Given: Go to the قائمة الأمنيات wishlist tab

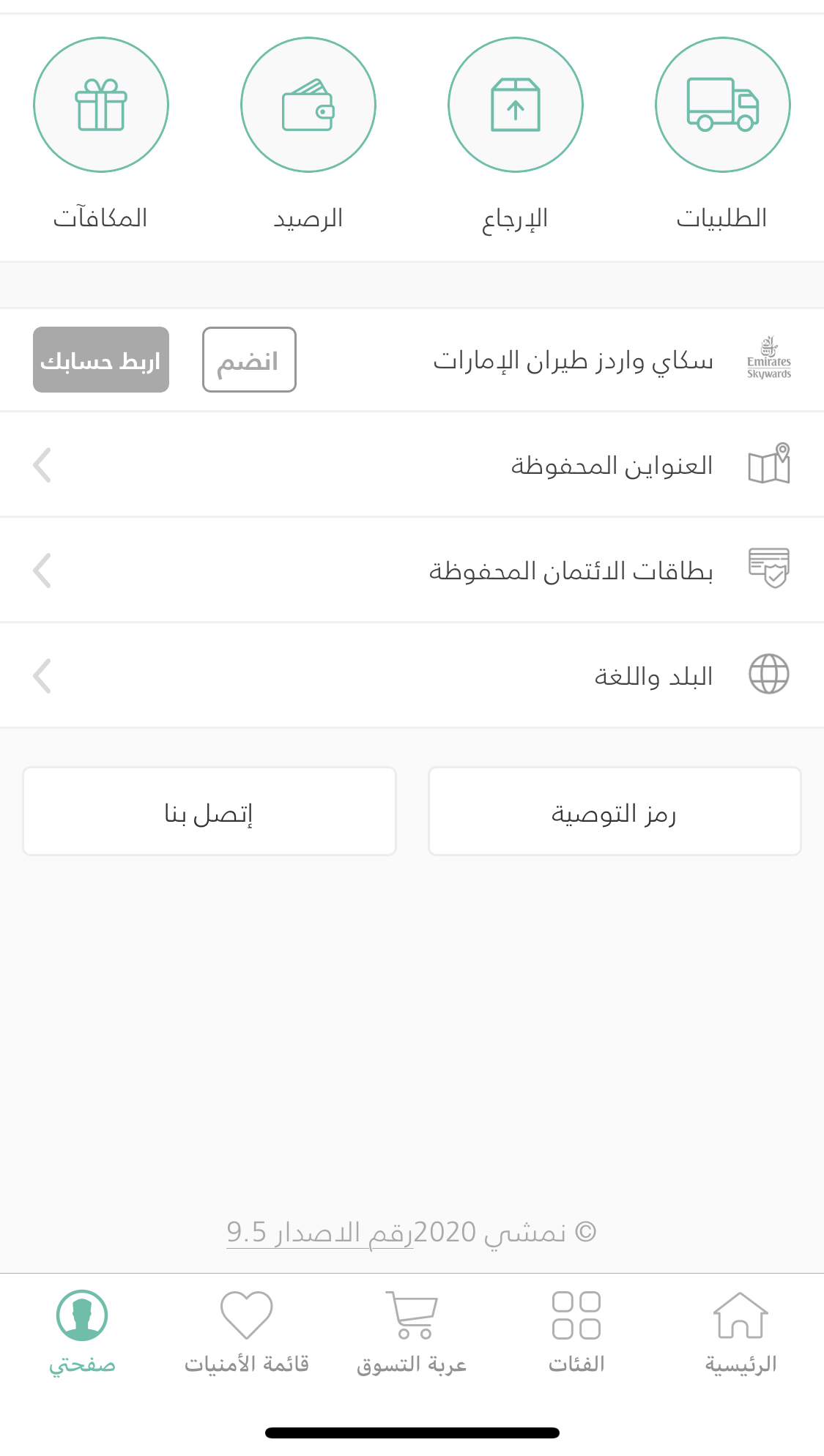Looking at the screenshot, I should 247,1333.
